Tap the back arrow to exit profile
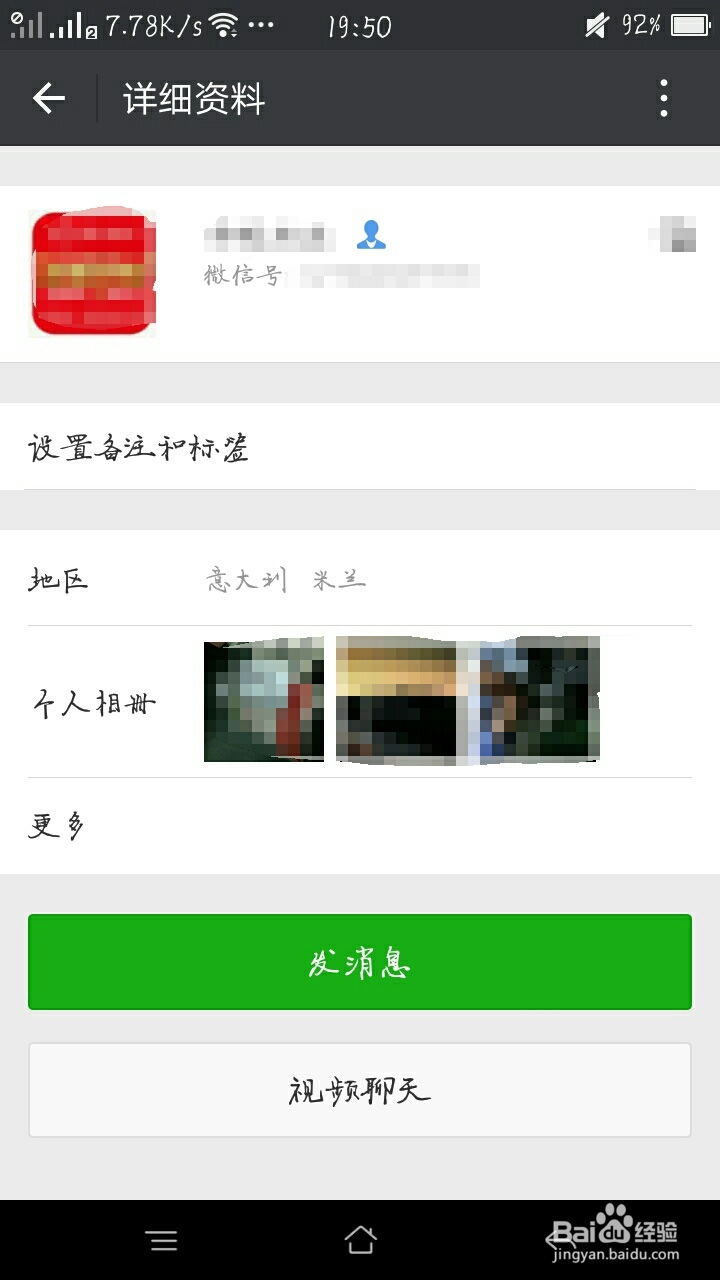Image resolution: width=720 pixels, height=1280 pixels. 47,98
